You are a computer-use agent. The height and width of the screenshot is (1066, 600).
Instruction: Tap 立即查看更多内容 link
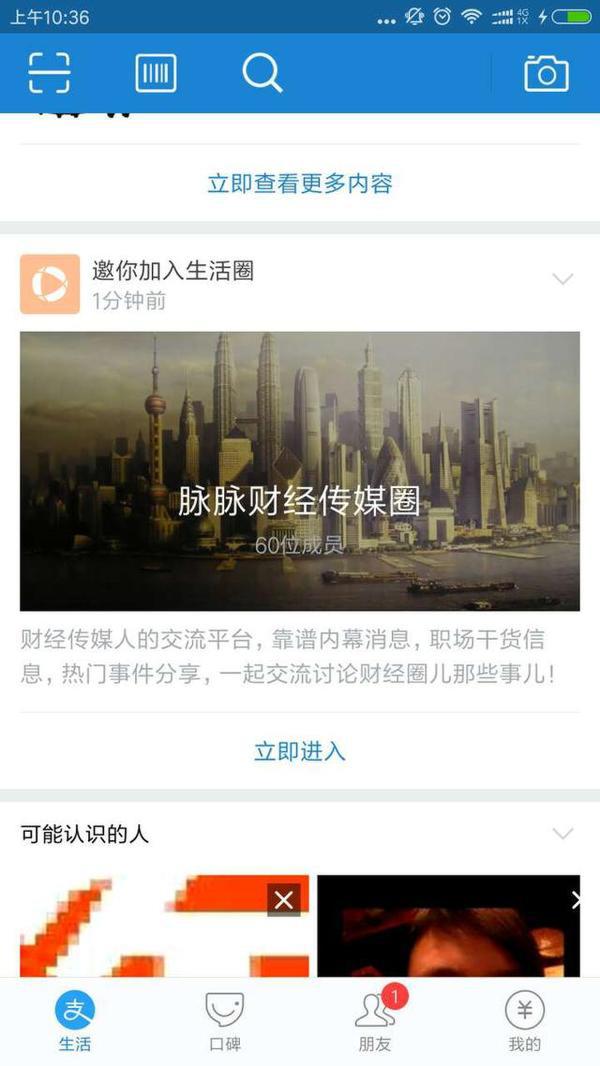(x=299, y=183)
